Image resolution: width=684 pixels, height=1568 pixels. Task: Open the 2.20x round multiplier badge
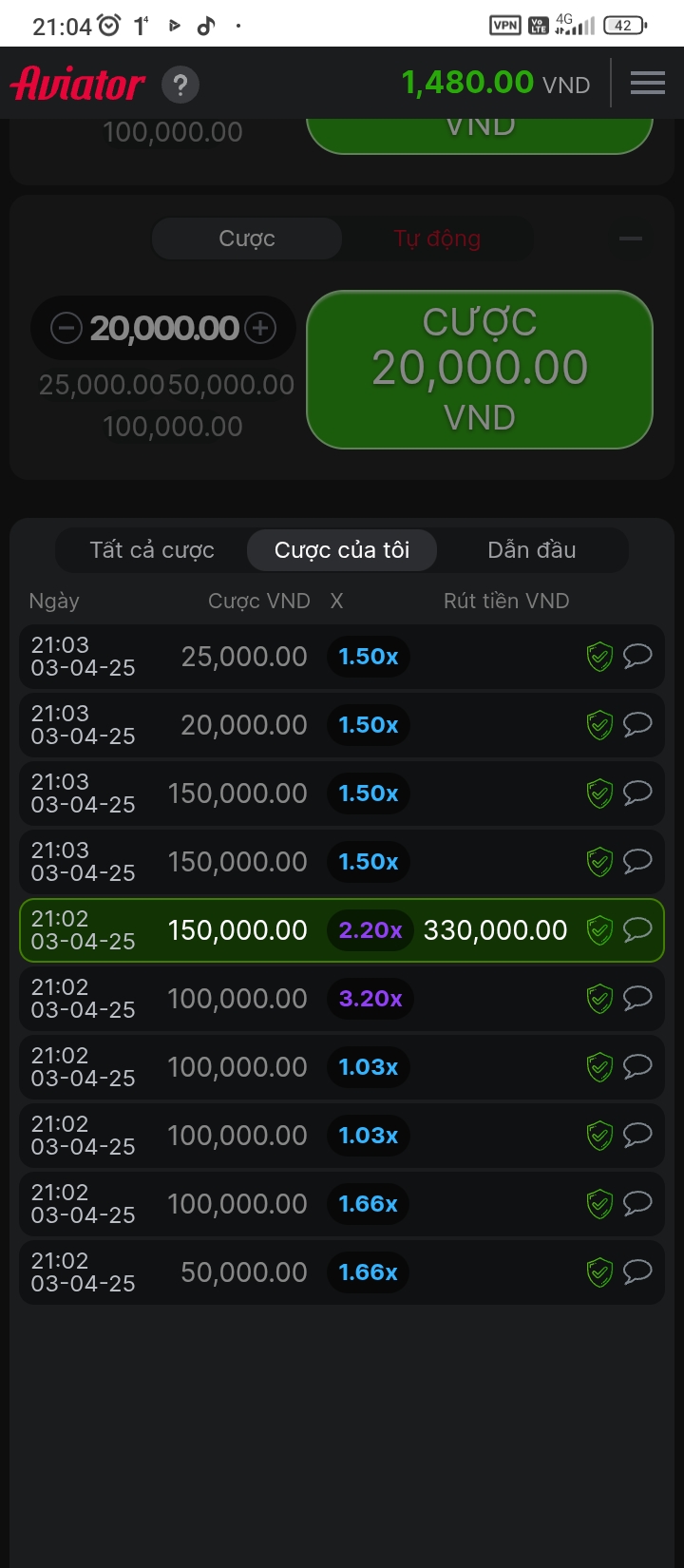(x=370, y=930)
